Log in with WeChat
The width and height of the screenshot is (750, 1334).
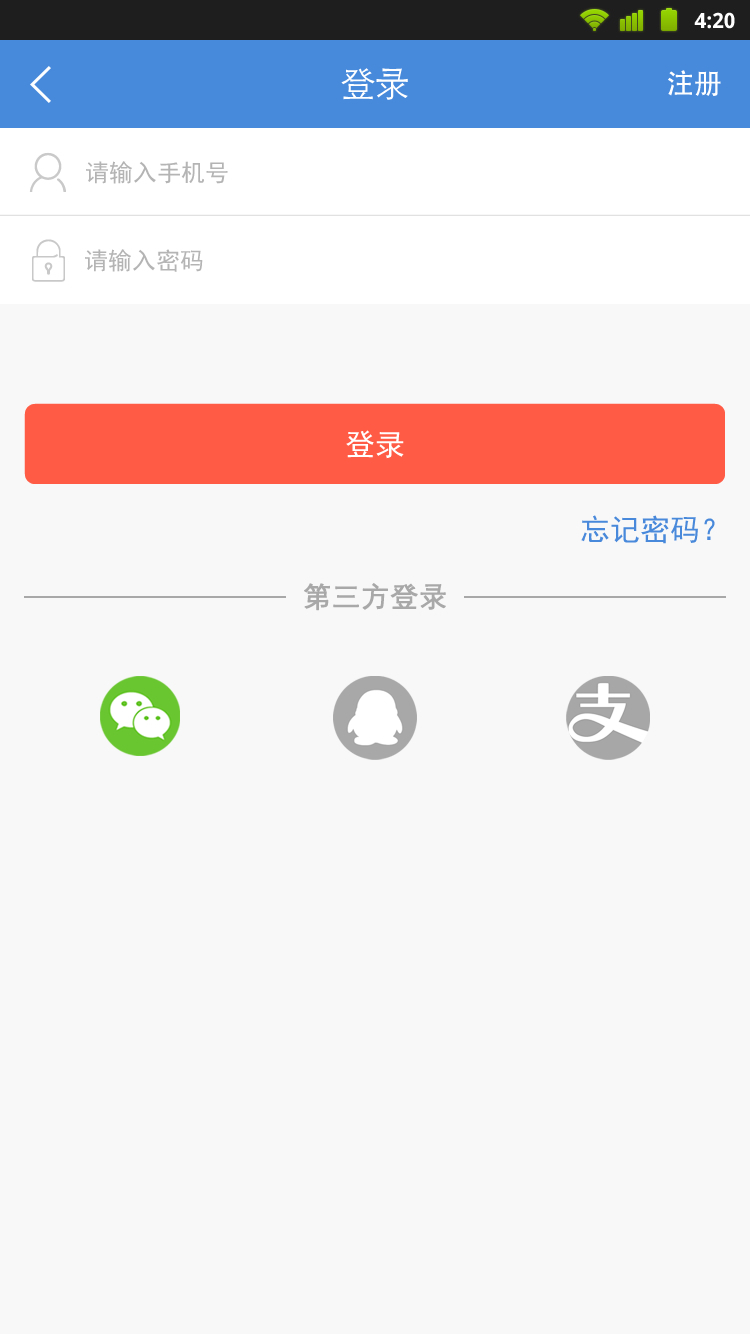click(140, 716)
